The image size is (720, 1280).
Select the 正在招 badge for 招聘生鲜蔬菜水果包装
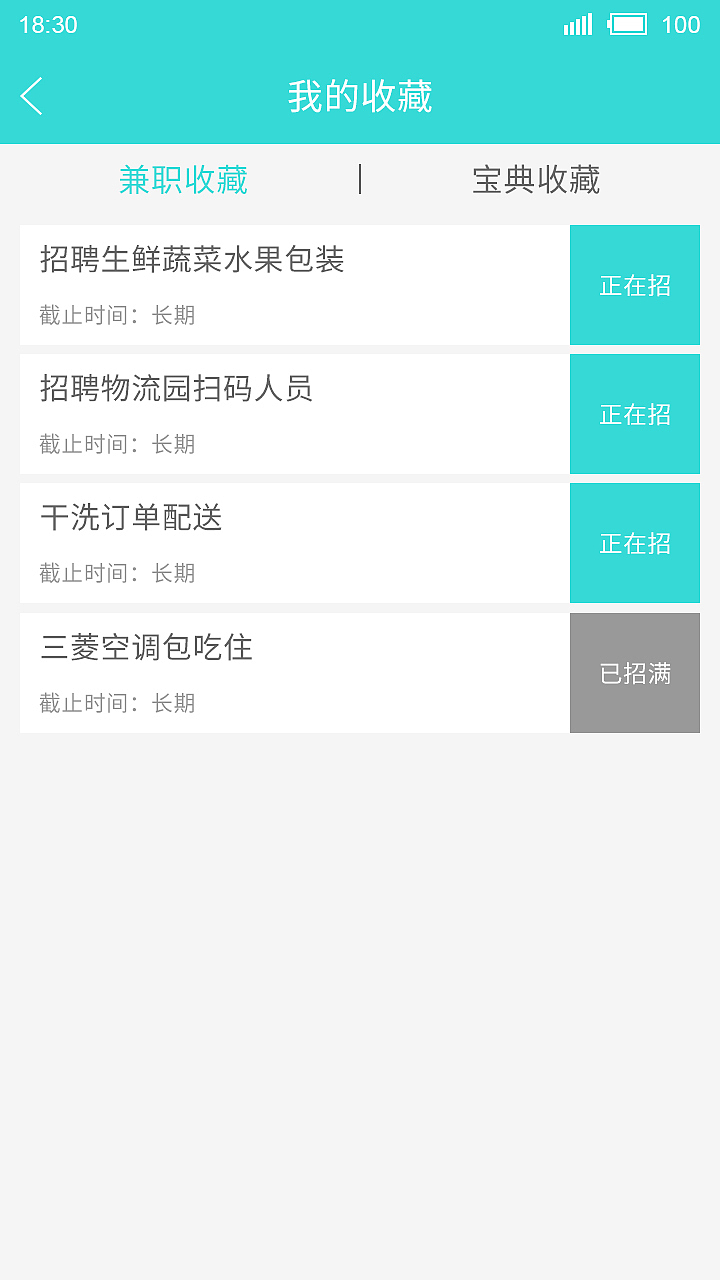pos(634,284)
